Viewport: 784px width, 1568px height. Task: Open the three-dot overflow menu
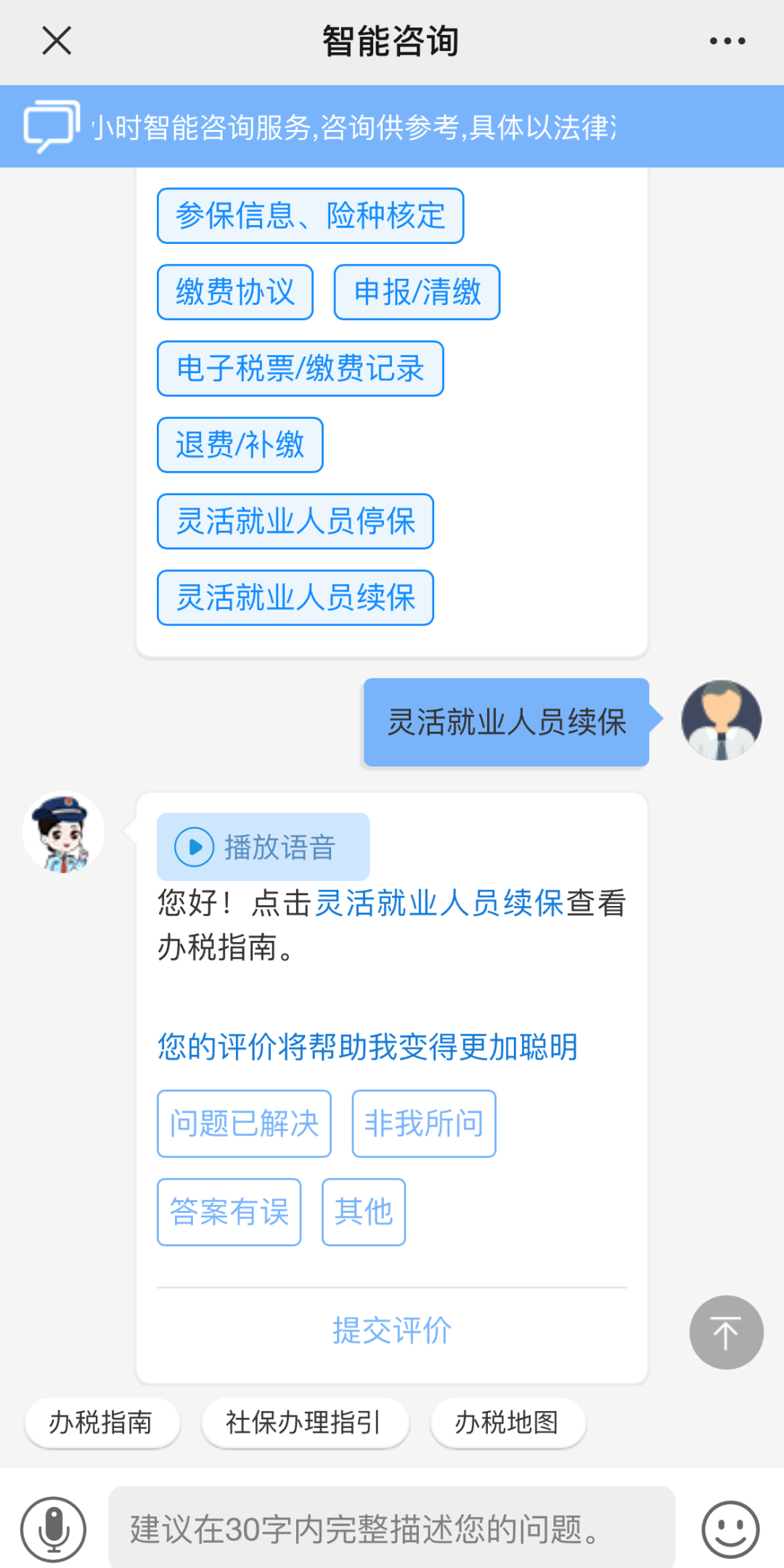(727, 41)
